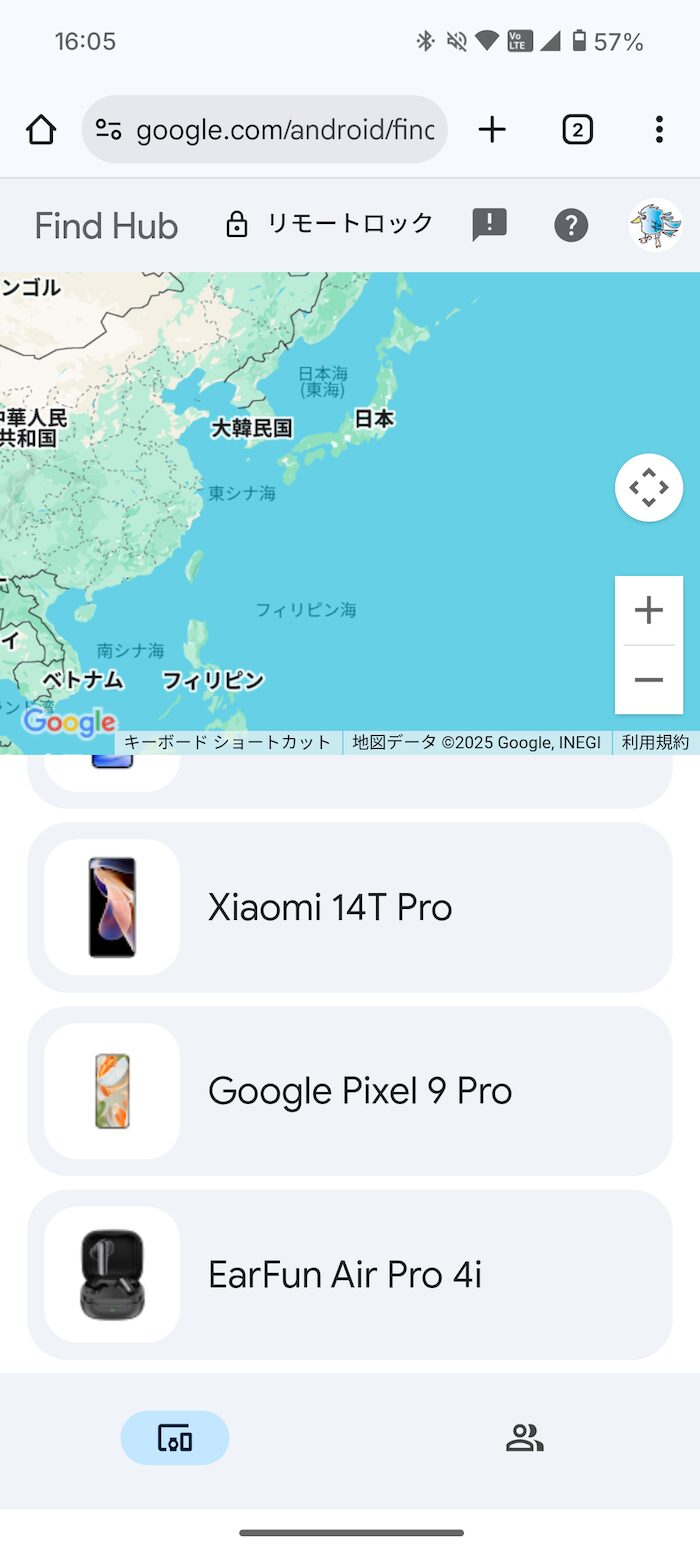Tap the google.com address bar
700x1550 pixels.
point(265,130)
